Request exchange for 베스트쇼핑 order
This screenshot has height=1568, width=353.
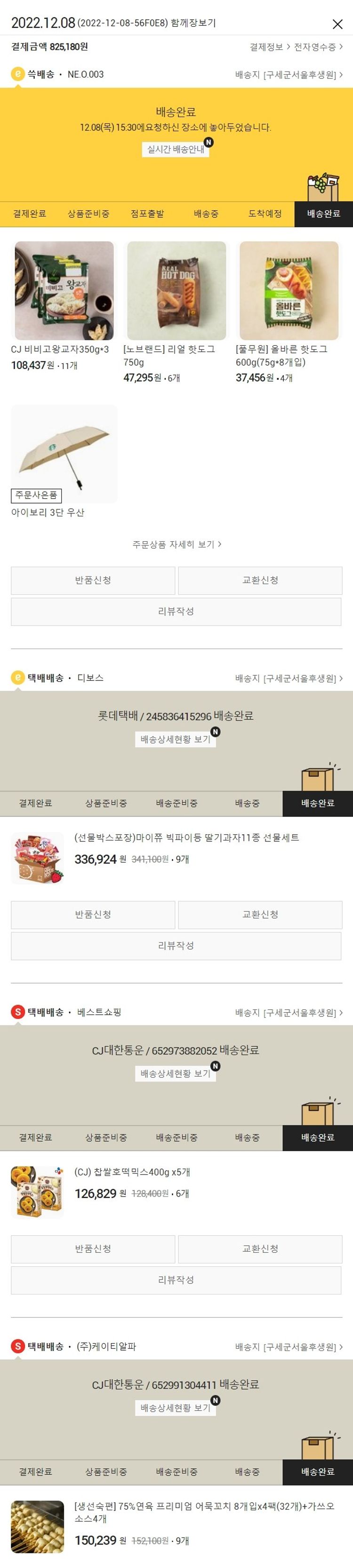pyautogui.click(x=260, y=1248)
